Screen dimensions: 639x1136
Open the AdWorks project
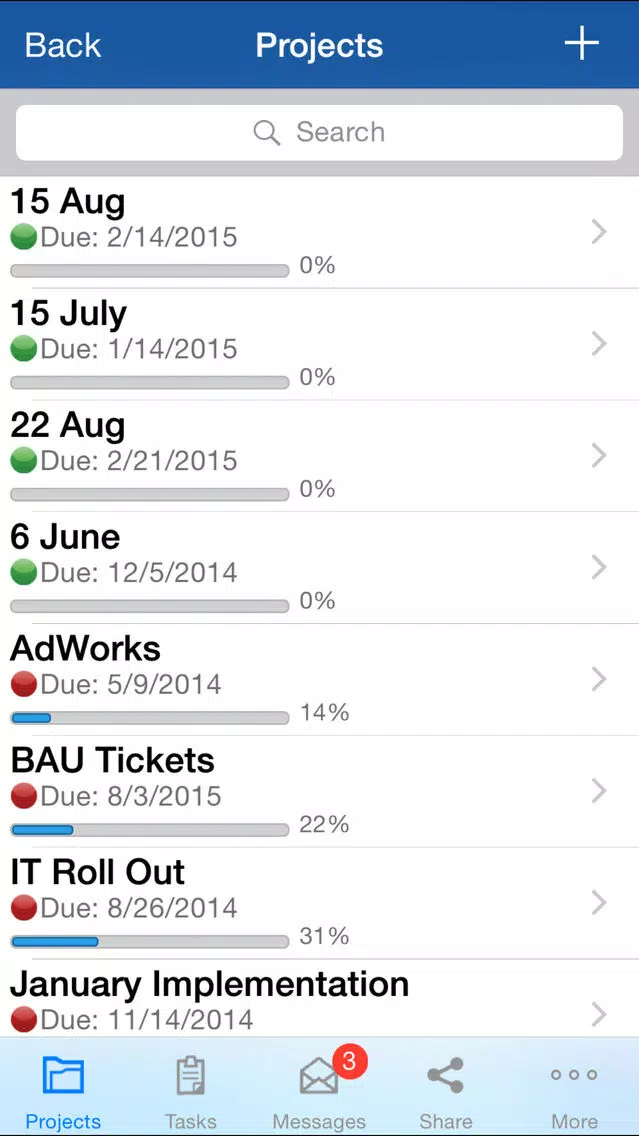tap(320, 680)
